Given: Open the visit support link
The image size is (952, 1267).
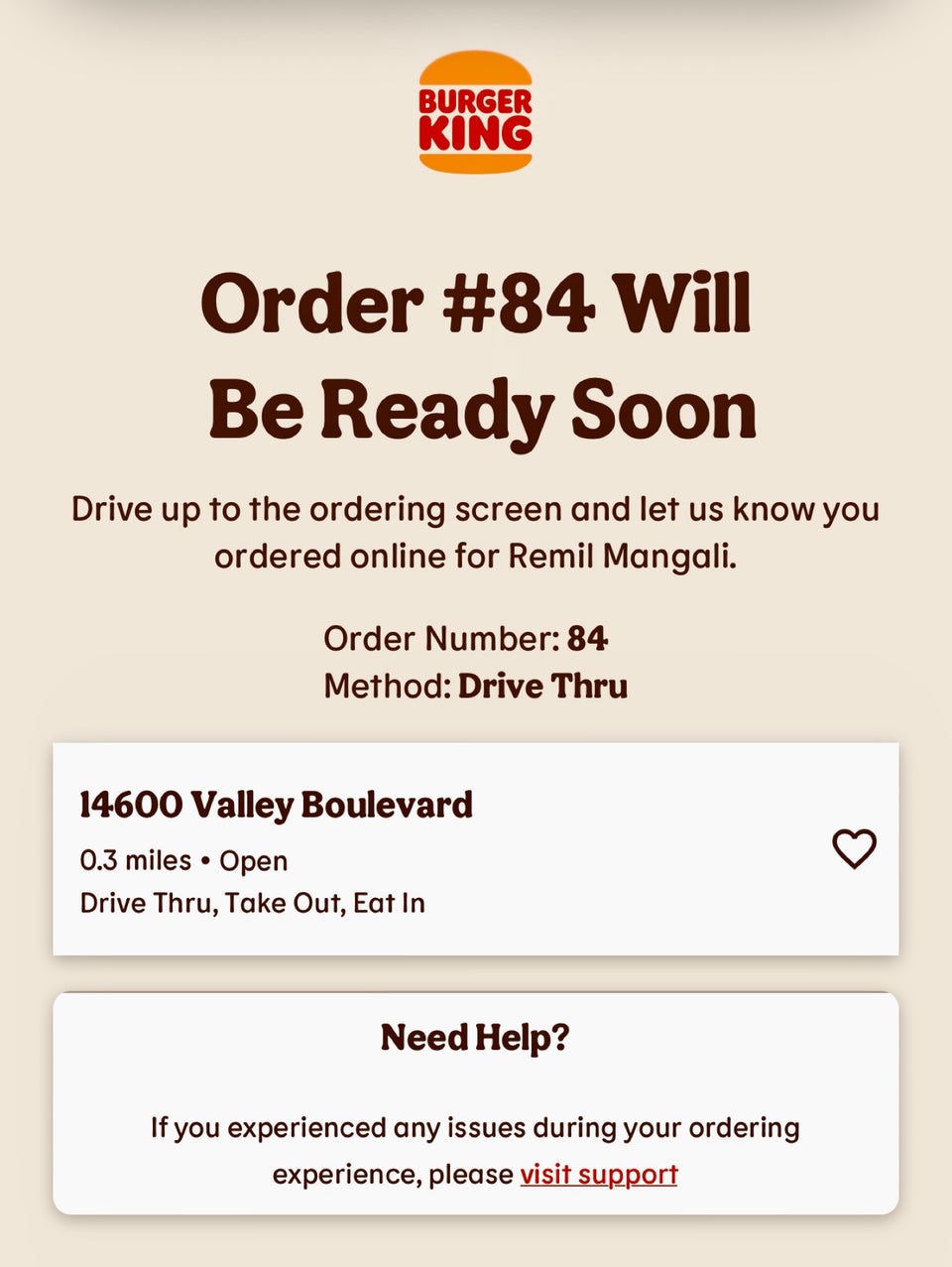Looking at the screenshot, I should (599, 1175).
